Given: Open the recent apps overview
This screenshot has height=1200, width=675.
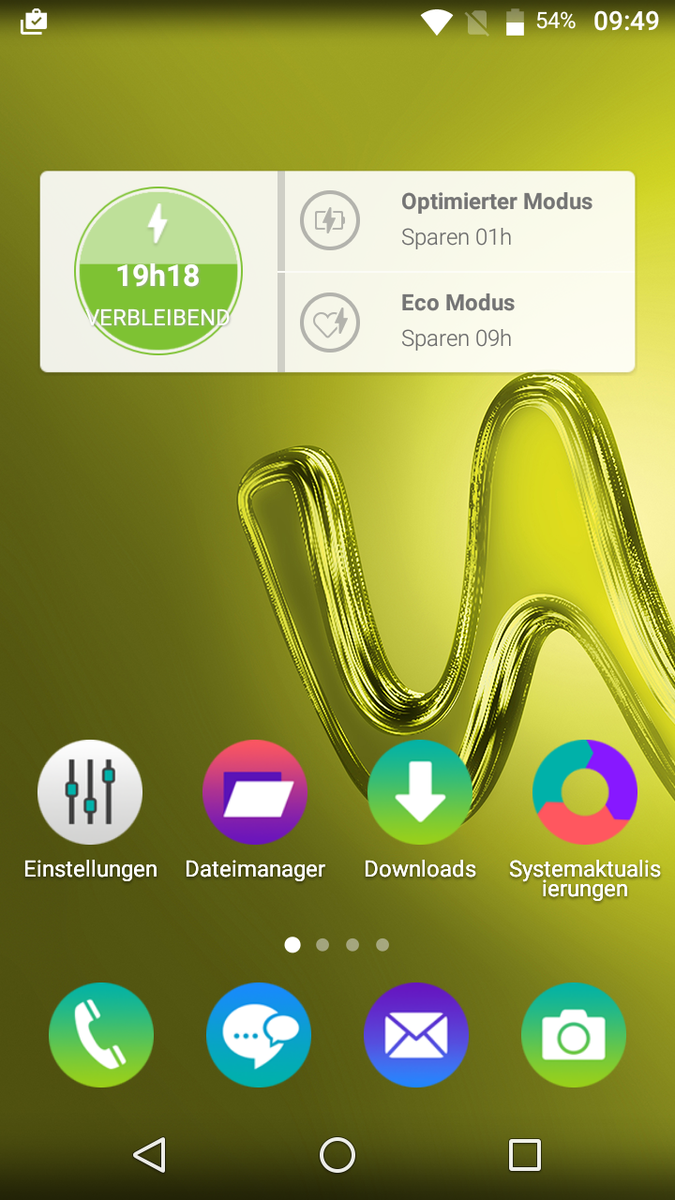Looking at the screenshot, I should tap(525, 1155).
